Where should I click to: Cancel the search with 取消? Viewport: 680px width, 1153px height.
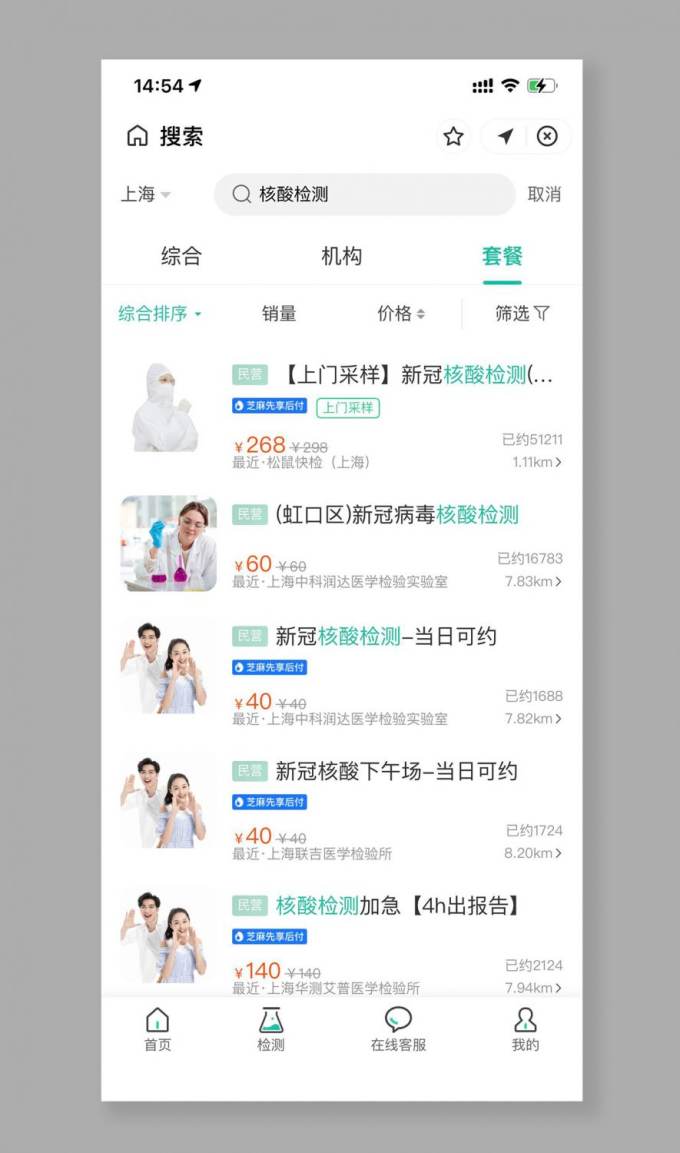pos(544,195)
